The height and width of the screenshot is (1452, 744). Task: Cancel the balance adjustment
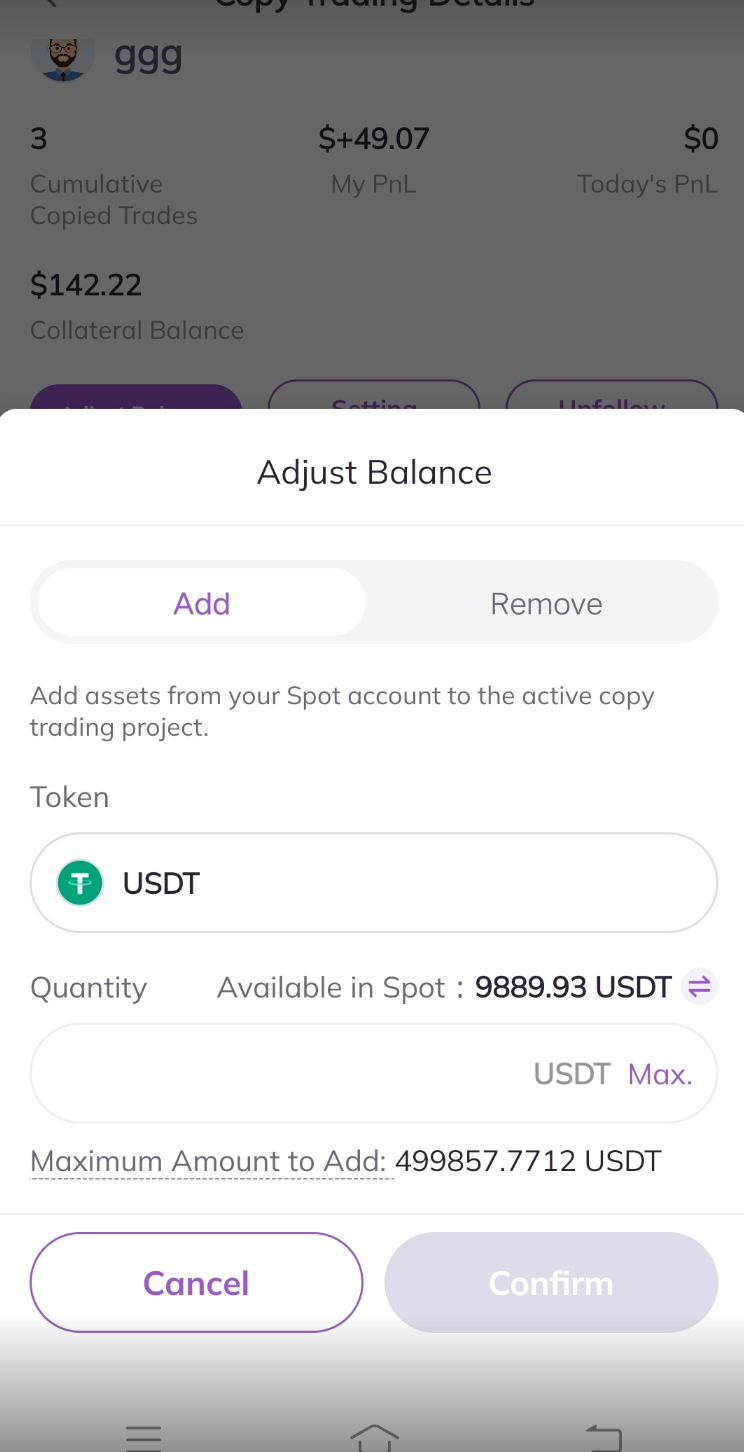coord(196,1282)
